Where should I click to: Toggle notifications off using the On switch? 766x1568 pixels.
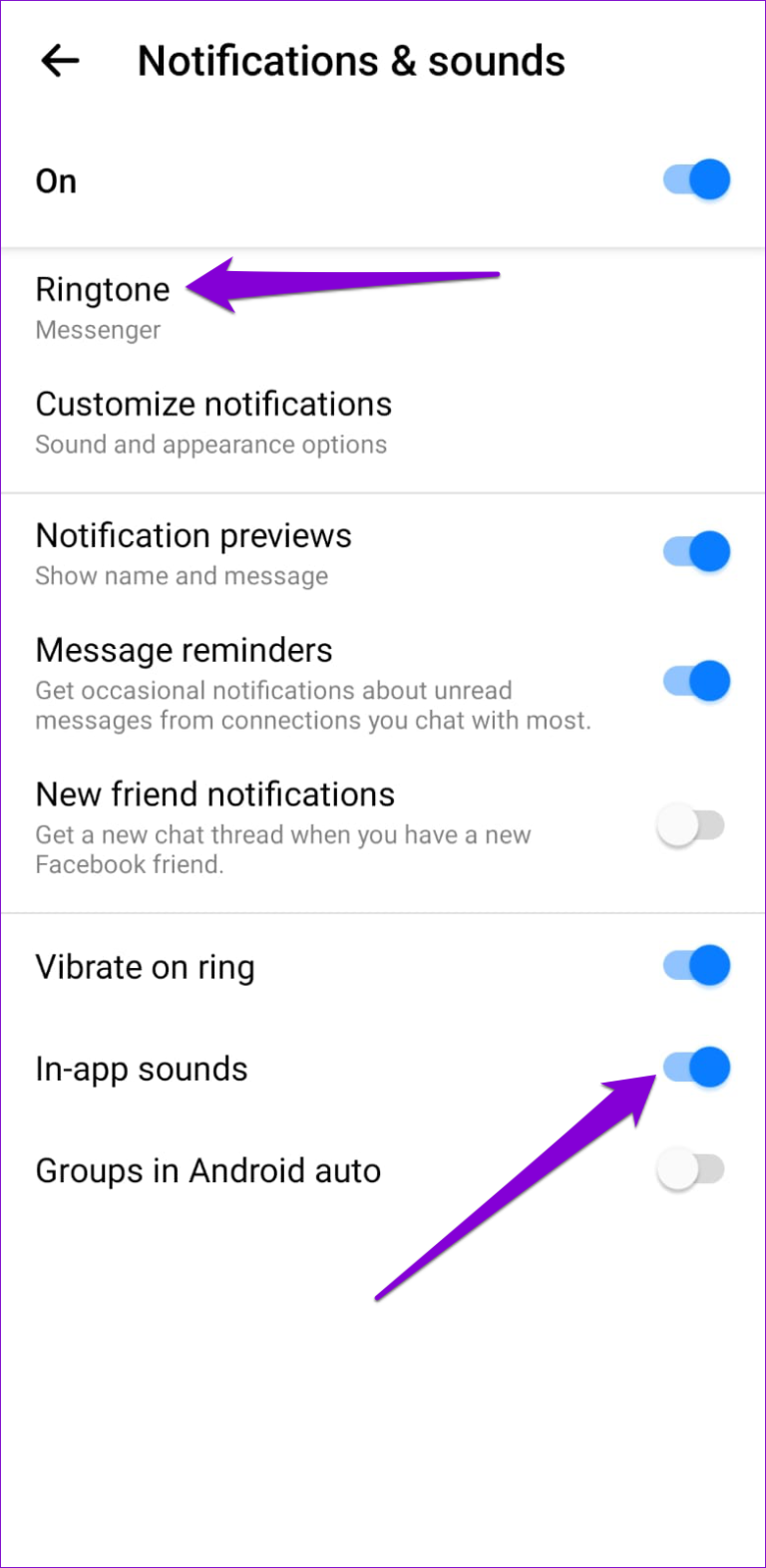point(694,180)
